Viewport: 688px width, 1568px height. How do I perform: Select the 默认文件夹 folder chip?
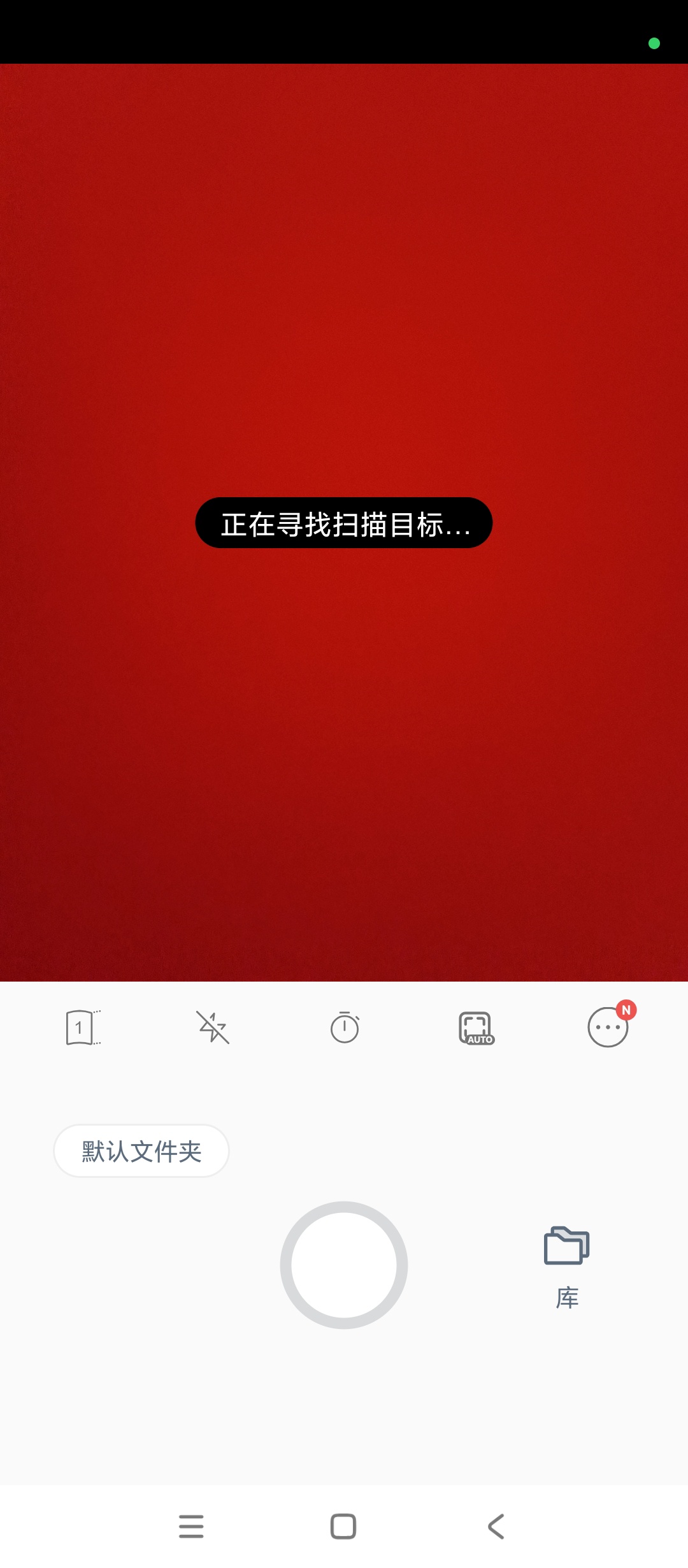[141, 1151]
